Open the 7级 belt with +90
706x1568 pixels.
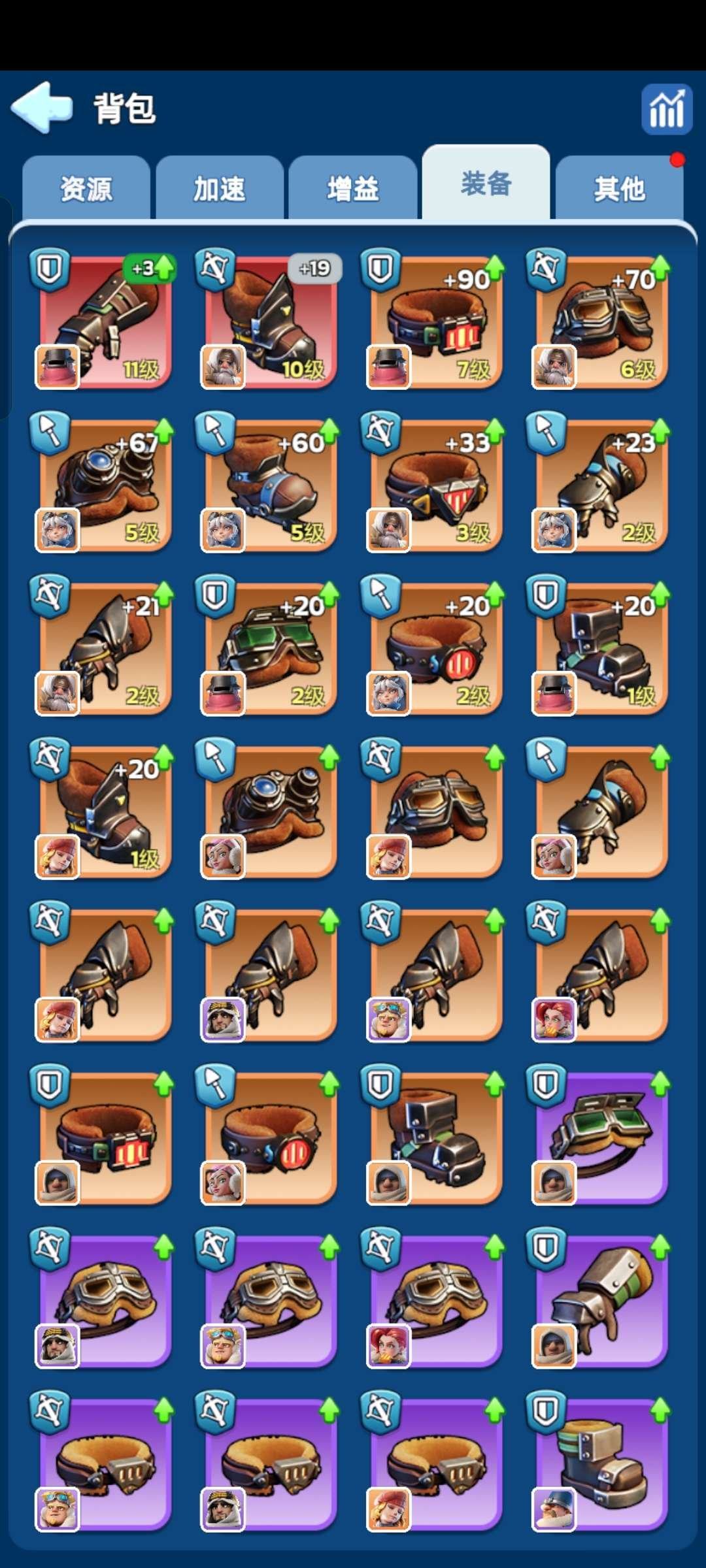(x=436, y=321)
